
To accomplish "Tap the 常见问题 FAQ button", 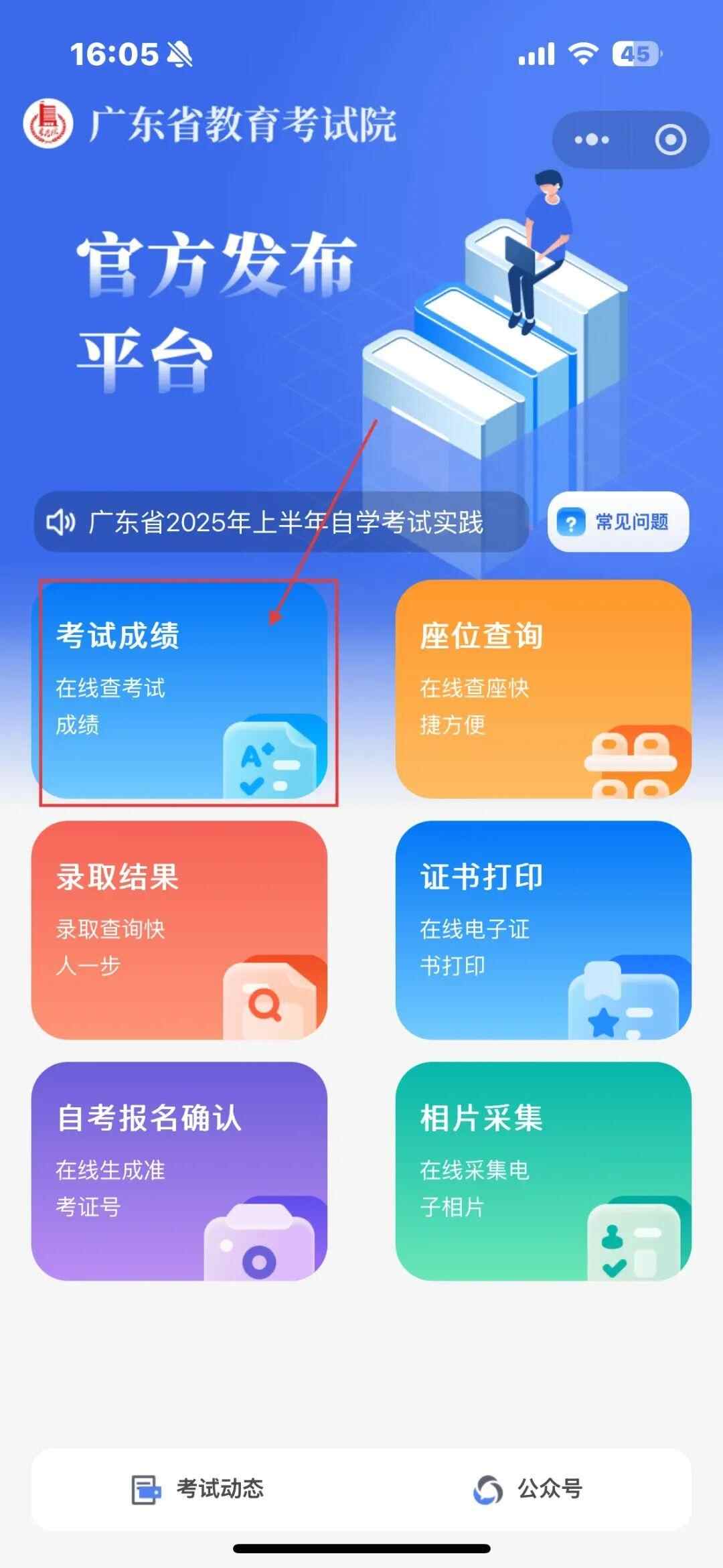I will [x=618, y=522].
